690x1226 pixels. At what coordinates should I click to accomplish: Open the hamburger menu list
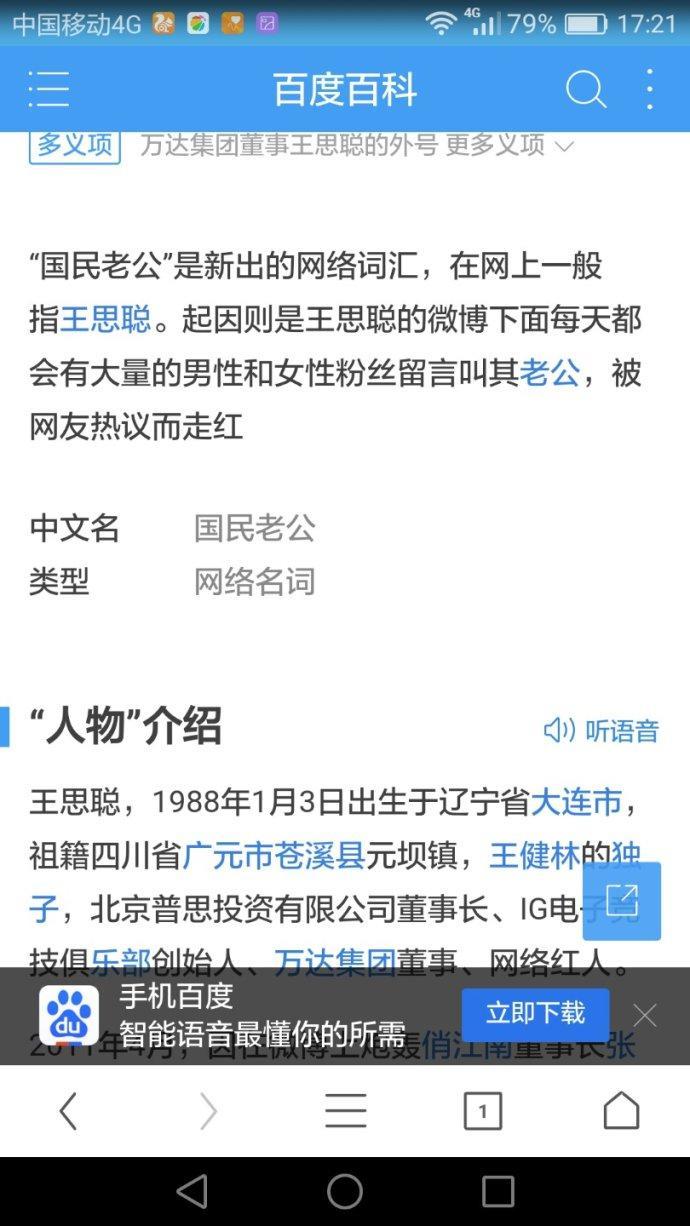[48, 89]
